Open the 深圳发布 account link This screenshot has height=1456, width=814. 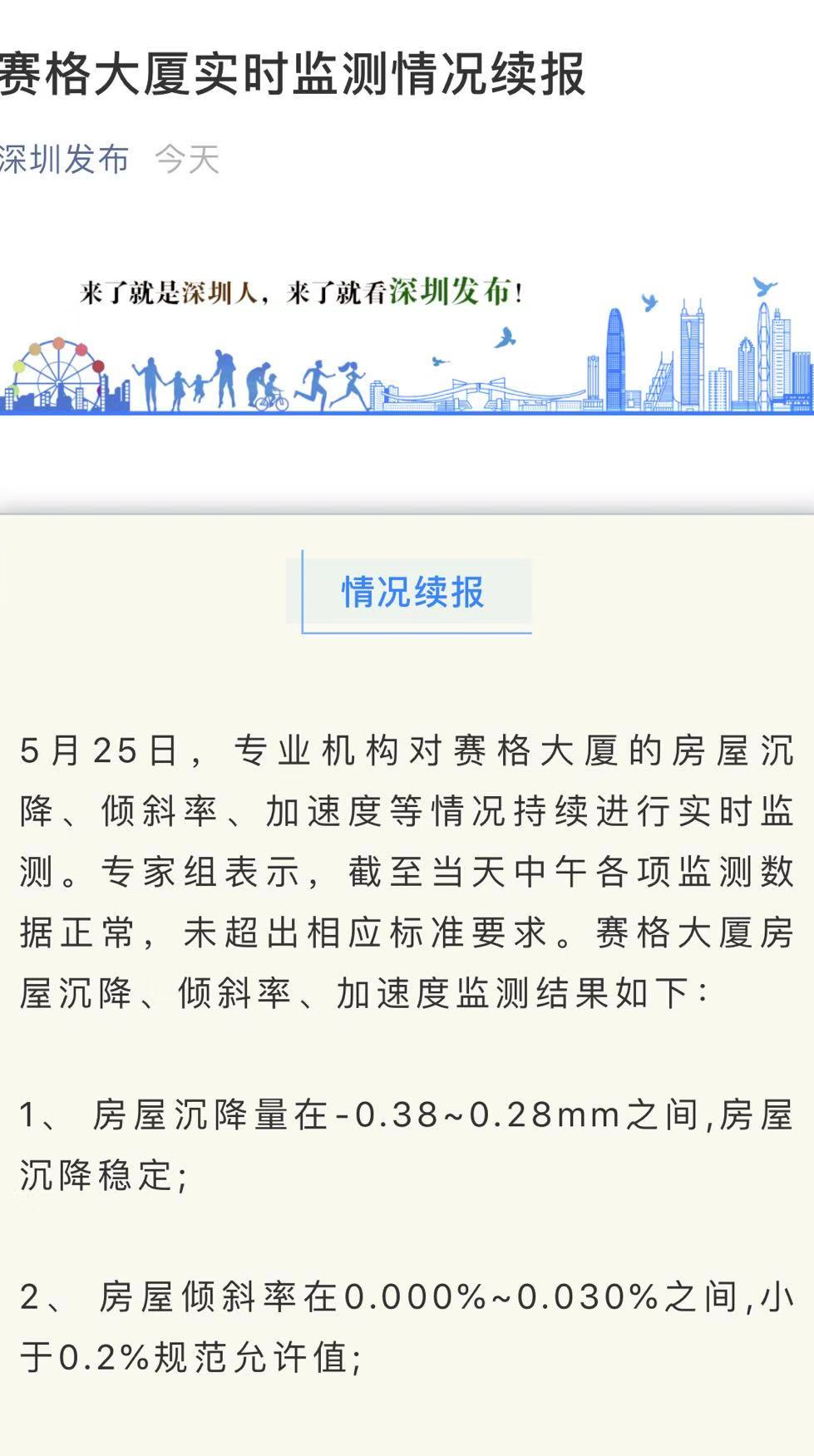pos(63,159)
